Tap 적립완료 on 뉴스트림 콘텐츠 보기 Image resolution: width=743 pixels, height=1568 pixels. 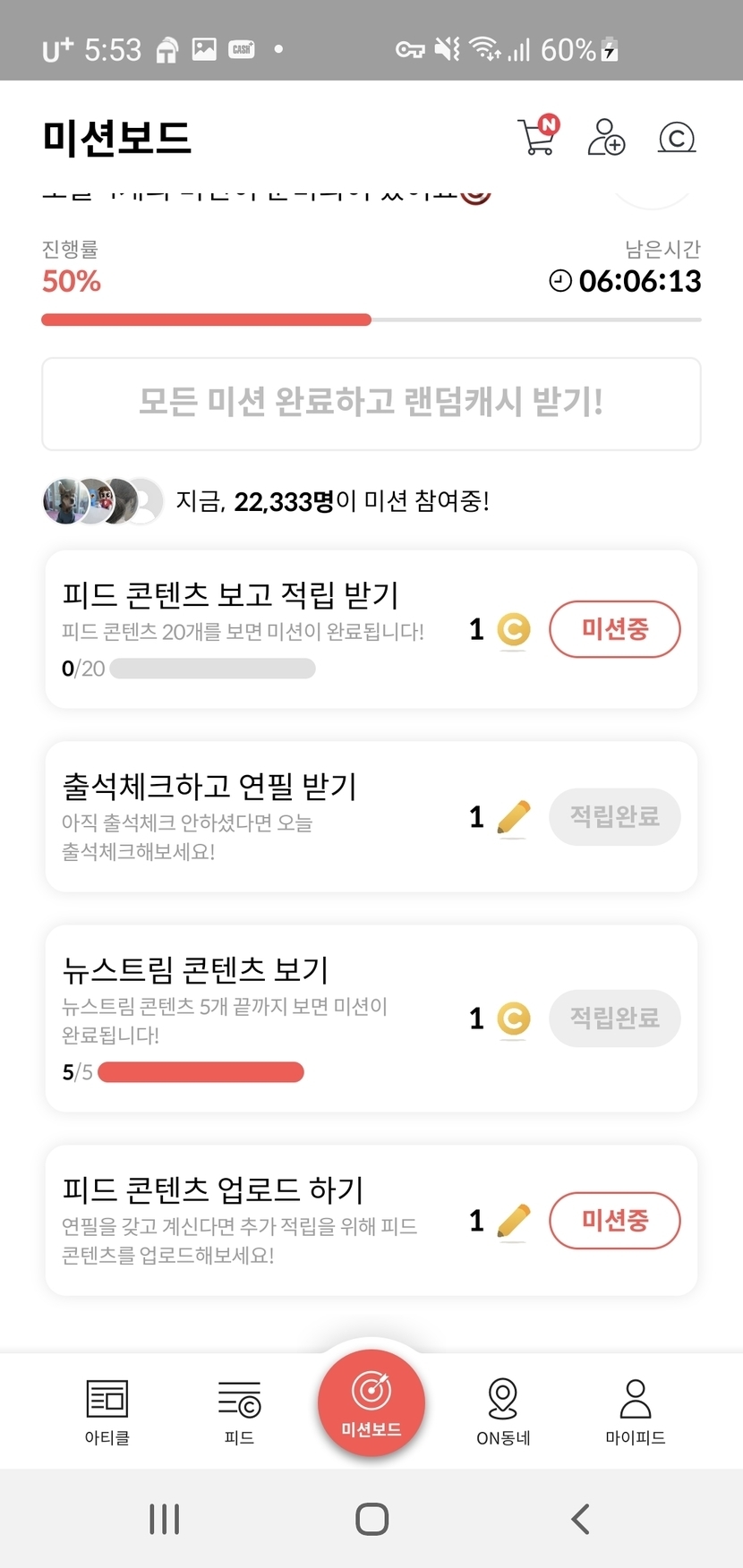[x=614, y=1018]
